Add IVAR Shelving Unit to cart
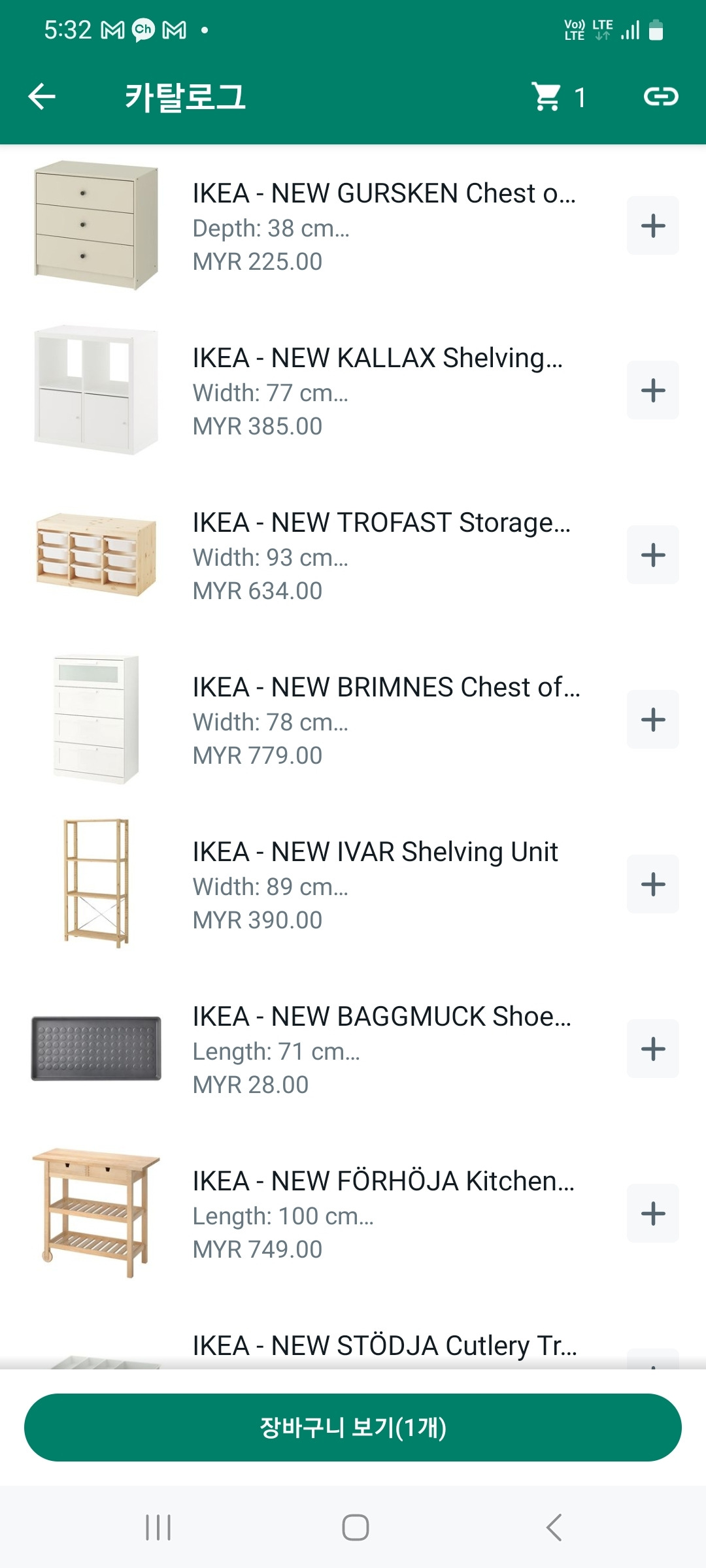The width and height of the screenshot is (706, 1568). pyautogui.click(x=652, y=884)
